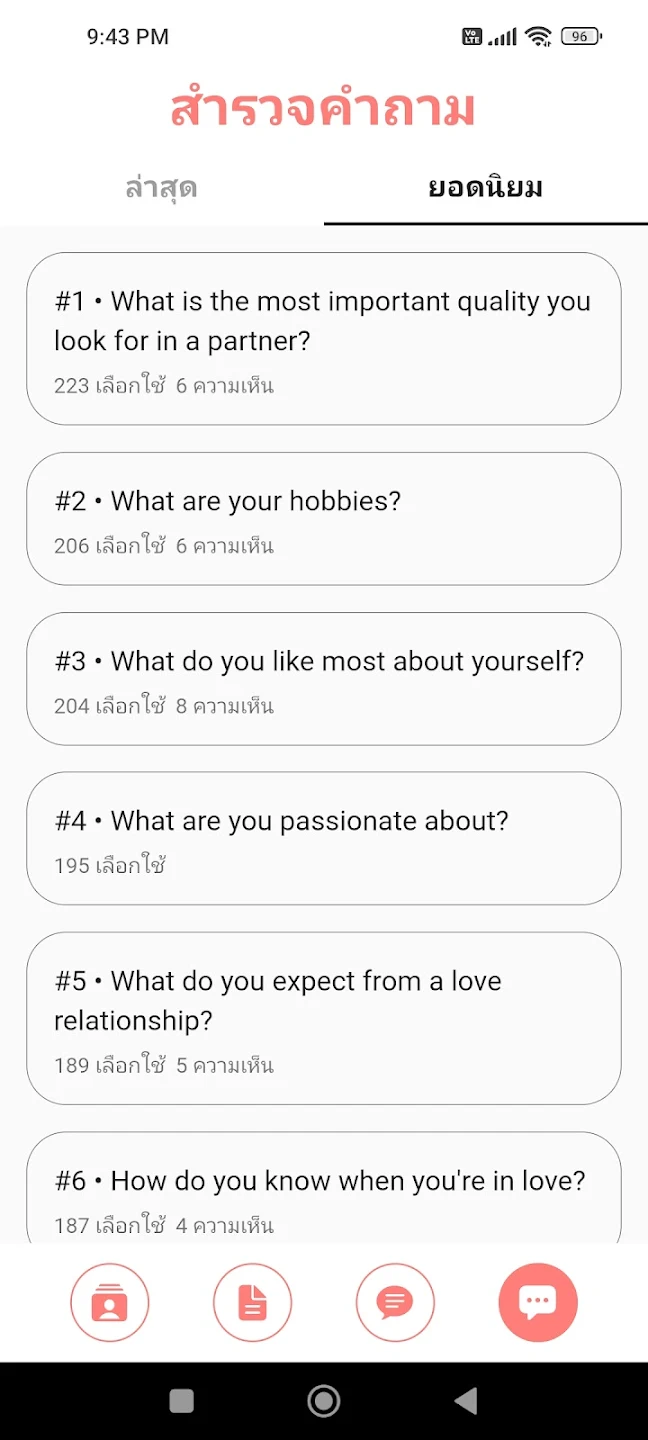Screen dimensions: 648x1440
Task: Open question #6 How do you know you're in love
Action: pos(323,1190)
